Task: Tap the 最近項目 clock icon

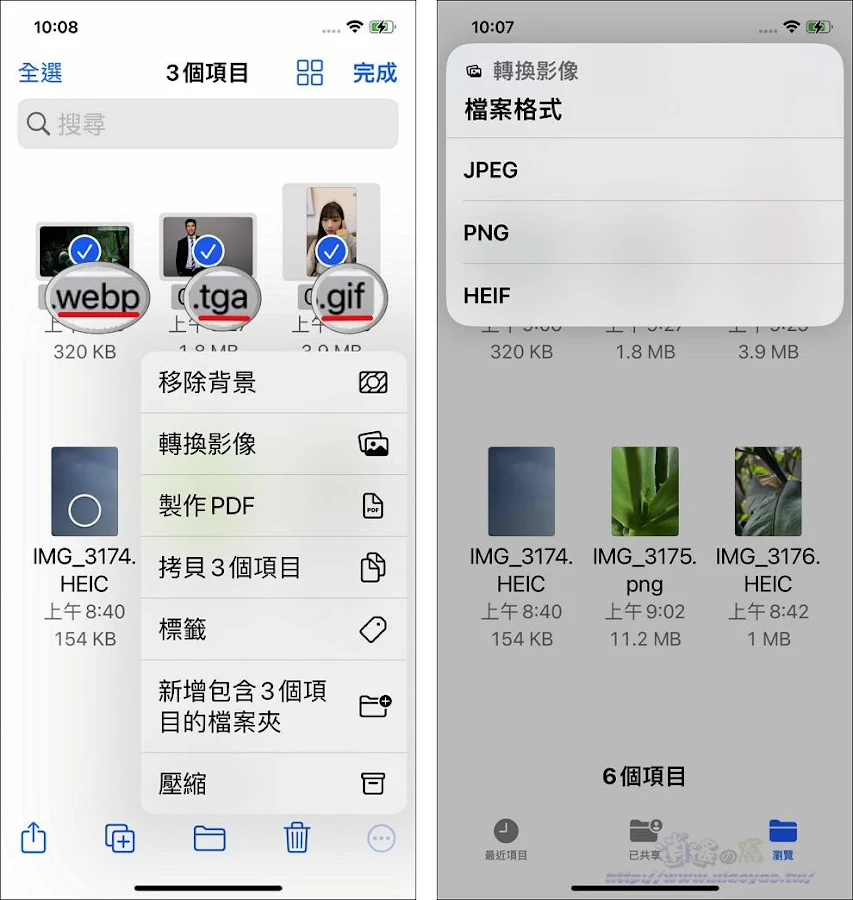Action: pos(508,831)
